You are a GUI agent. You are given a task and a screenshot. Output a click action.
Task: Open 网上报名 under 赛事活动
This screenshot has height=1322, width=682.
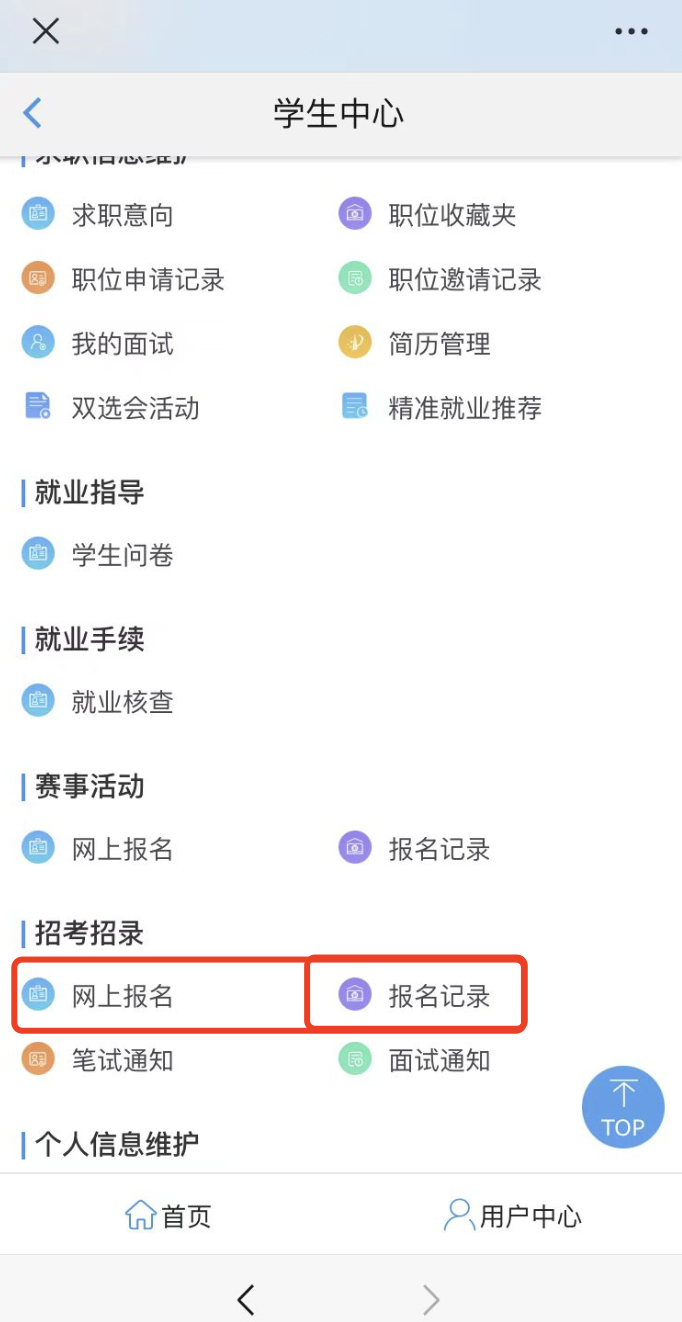tap(122, 850)
